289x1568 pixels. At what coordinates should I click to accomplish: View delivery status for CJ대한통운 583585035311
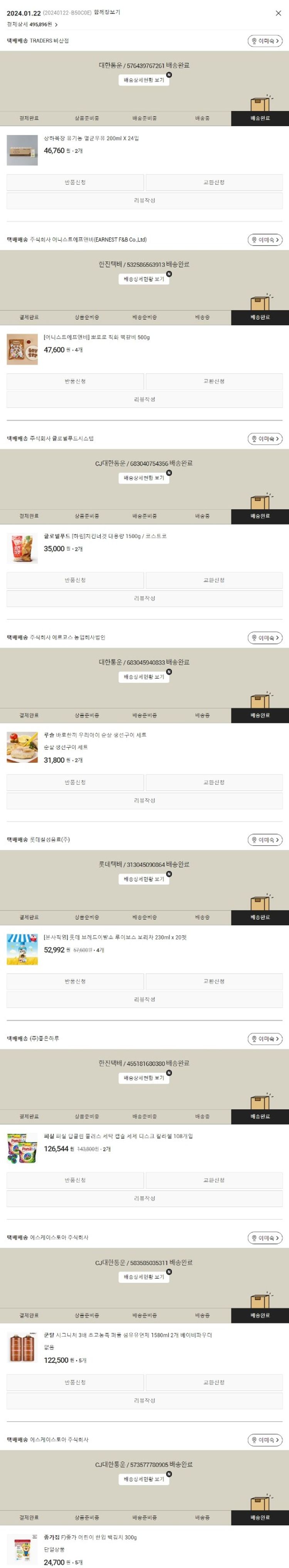click(x=144, y=1276)
